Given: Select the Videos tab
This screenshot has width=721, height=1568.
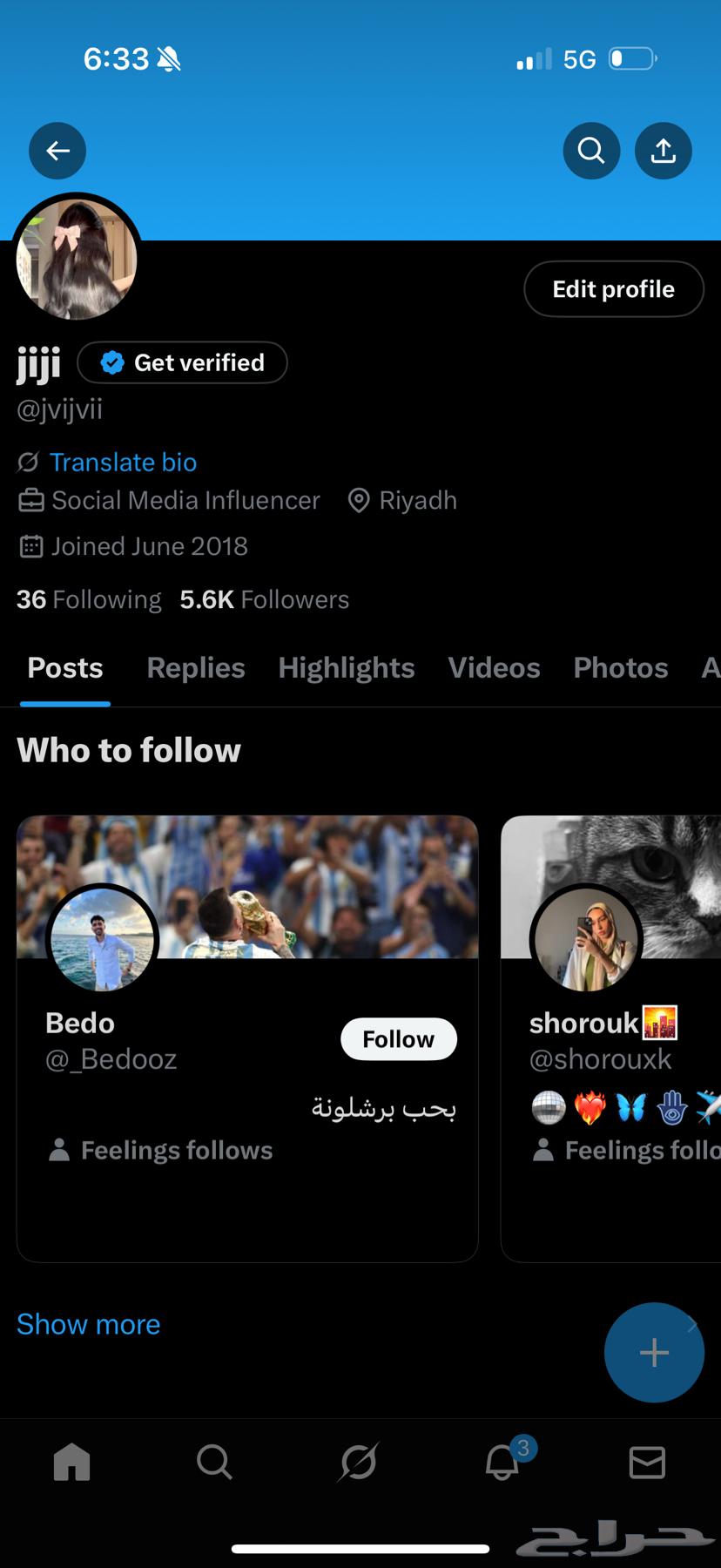Looking at the screenshot, I should pos(494,667).
